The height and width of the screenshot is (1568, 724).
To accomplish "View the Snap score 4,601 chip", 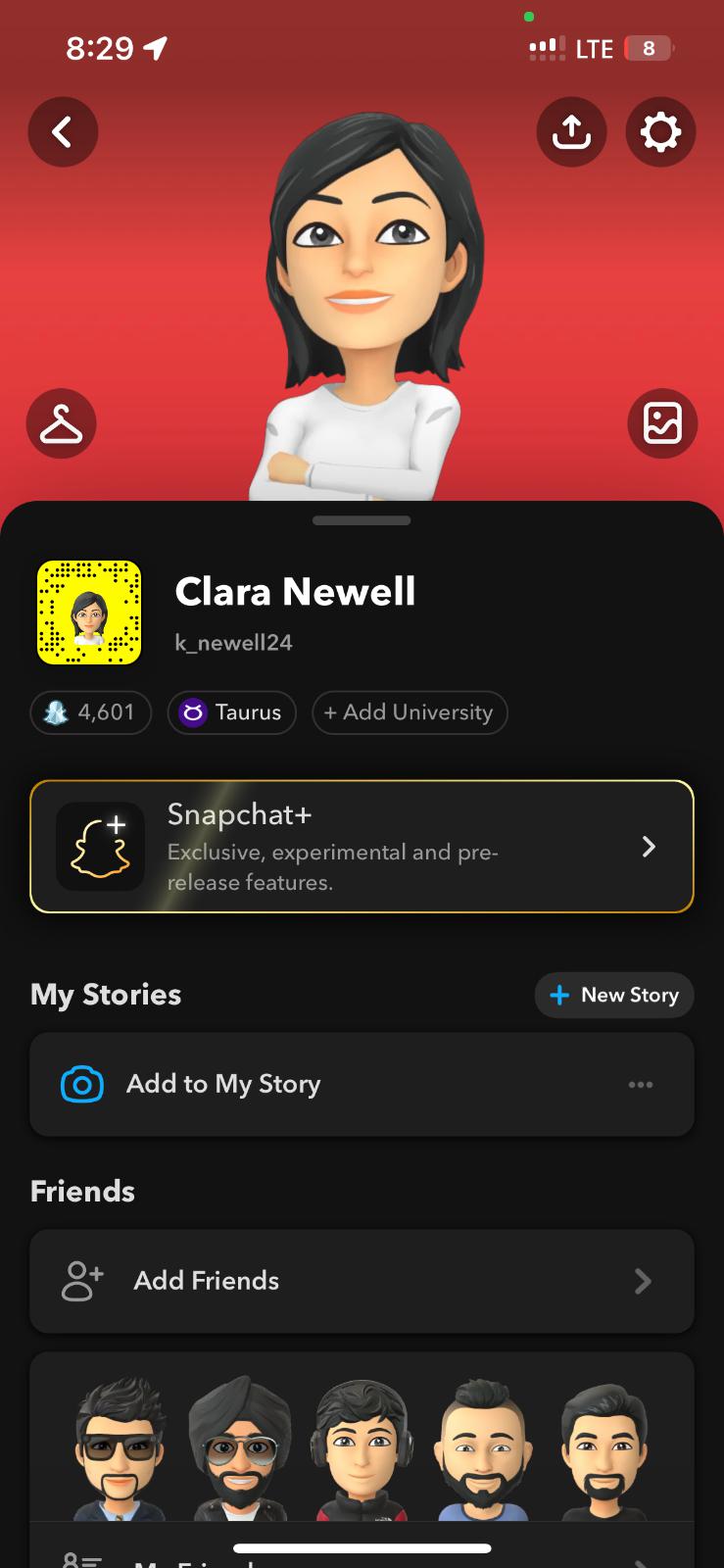I will 91,712.
